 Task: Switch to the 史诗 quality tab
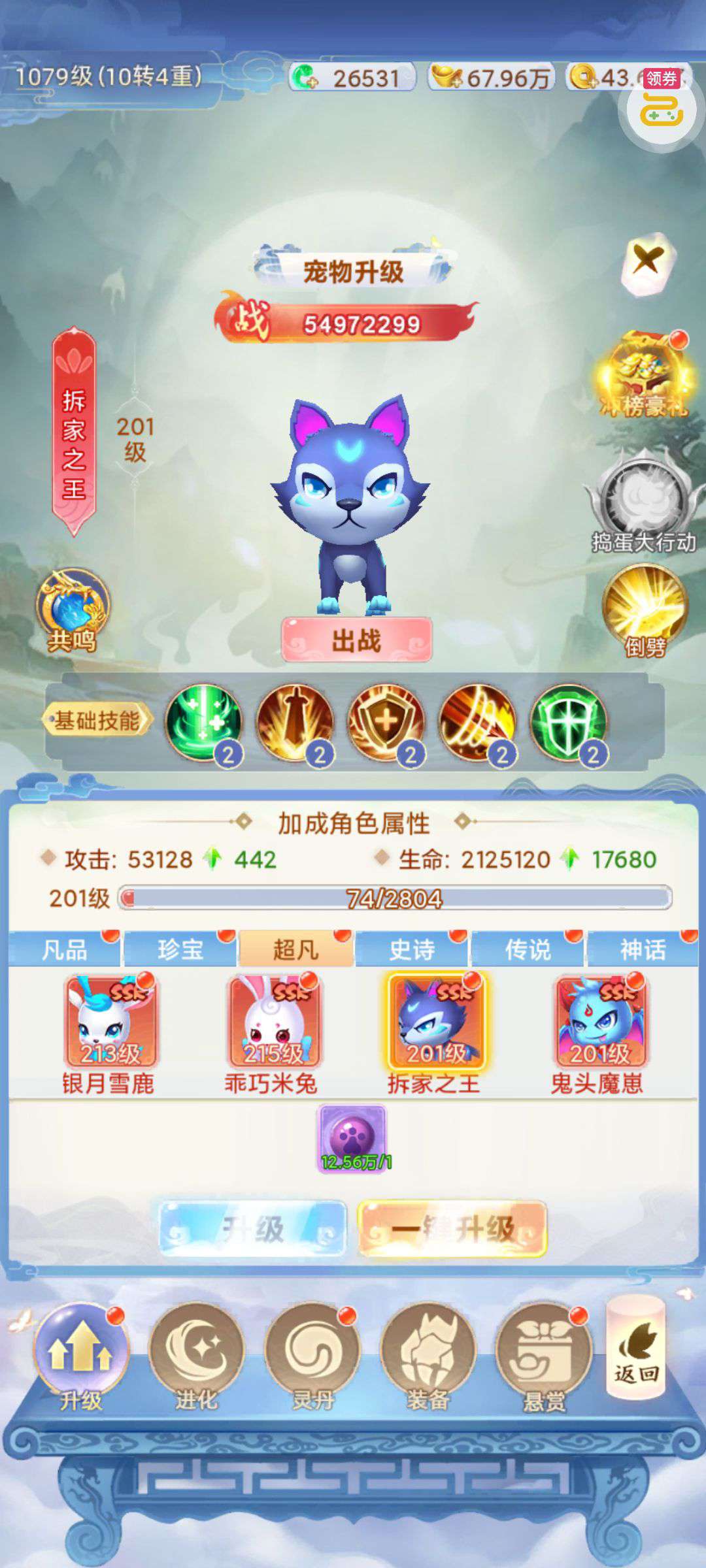tap(412, 949)
